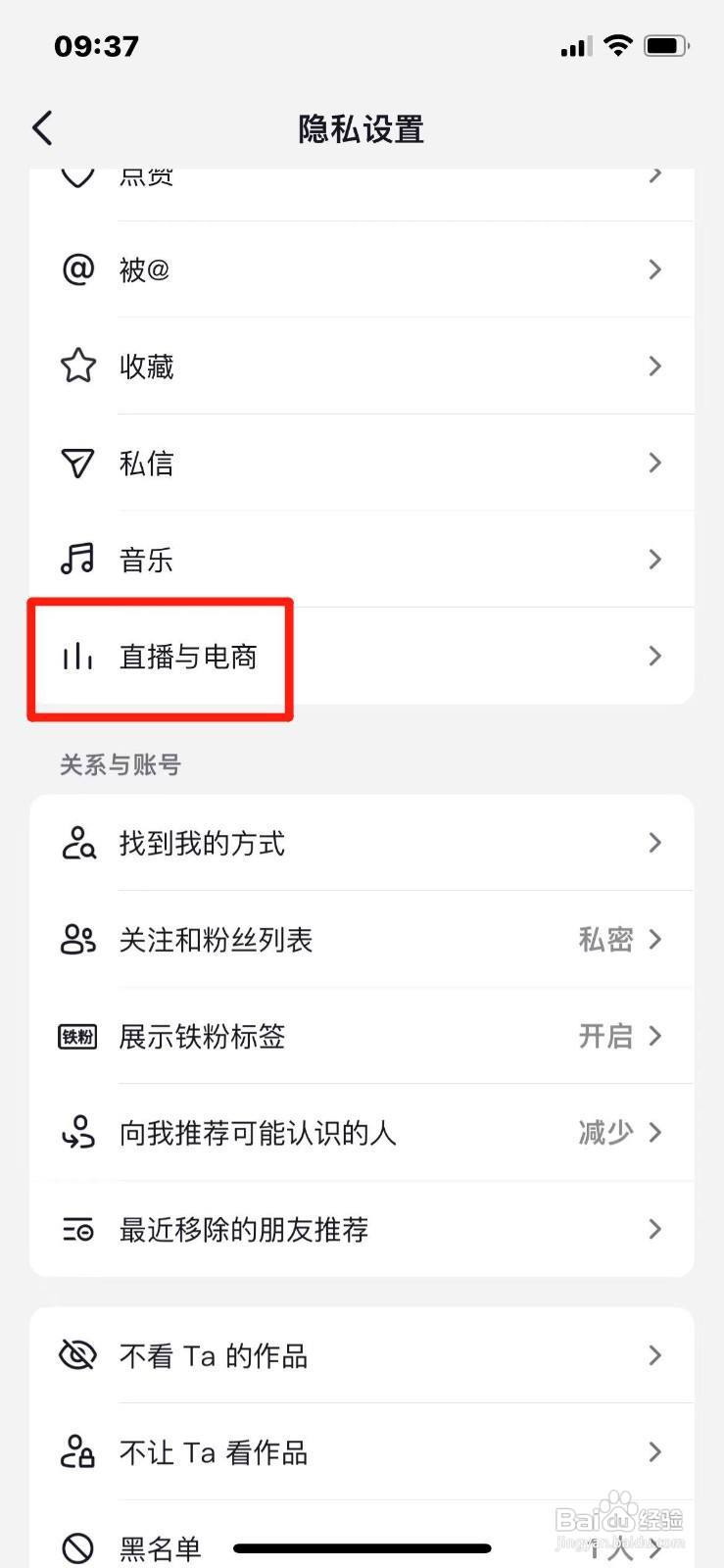Open 向我推荐可能认识的人 set to 减少
The width and height of the screenshot is (724, 1568).
[x=362, y=1133]
